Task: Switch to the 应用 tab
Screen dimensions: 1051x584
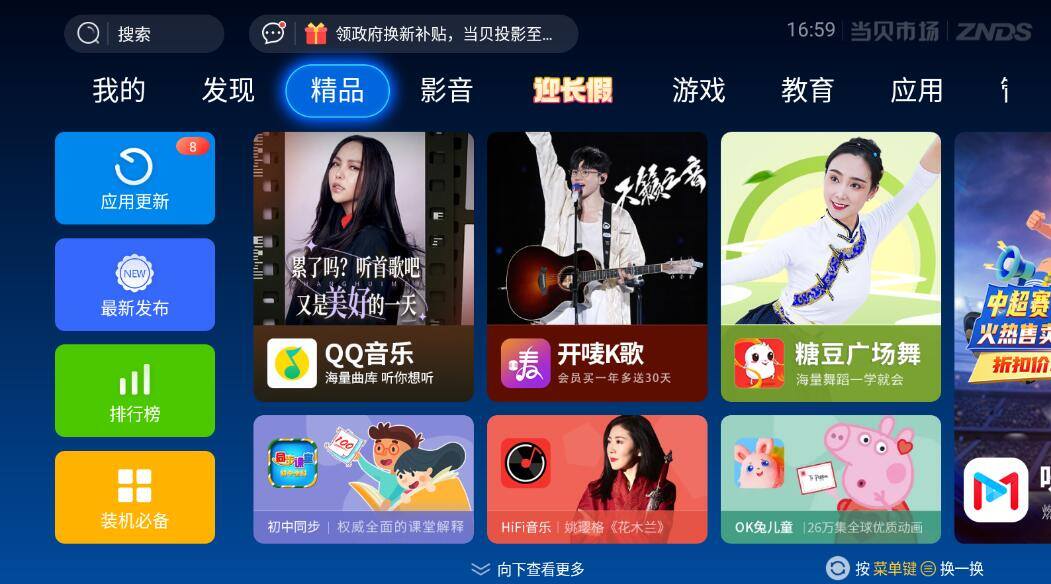Action: pyautogui.click(x=916, y=91)
